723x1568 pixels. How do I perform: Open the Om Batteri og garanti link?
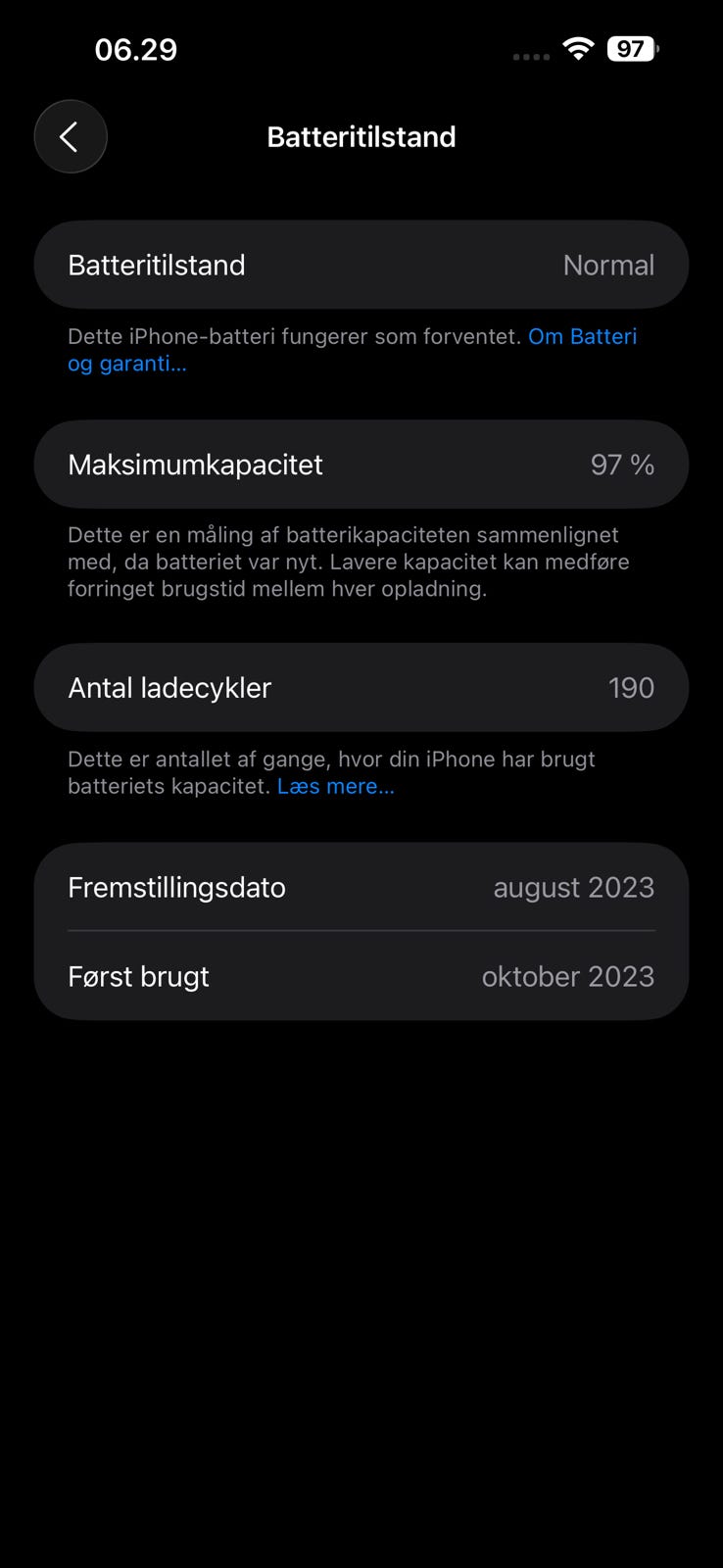[x=582, y=337]
